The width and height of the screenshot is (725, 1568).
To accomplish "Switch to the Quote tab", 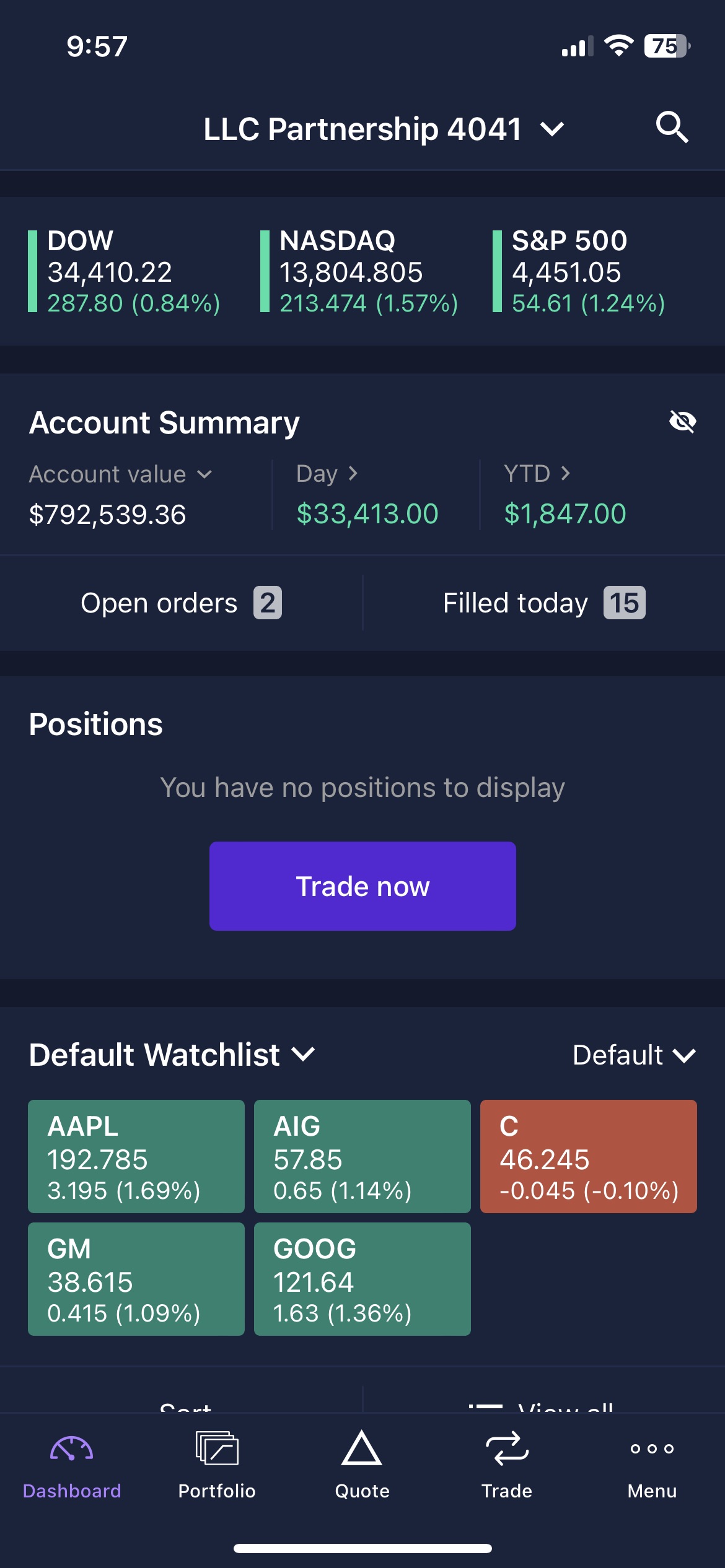I will (x=362, y=1465).
